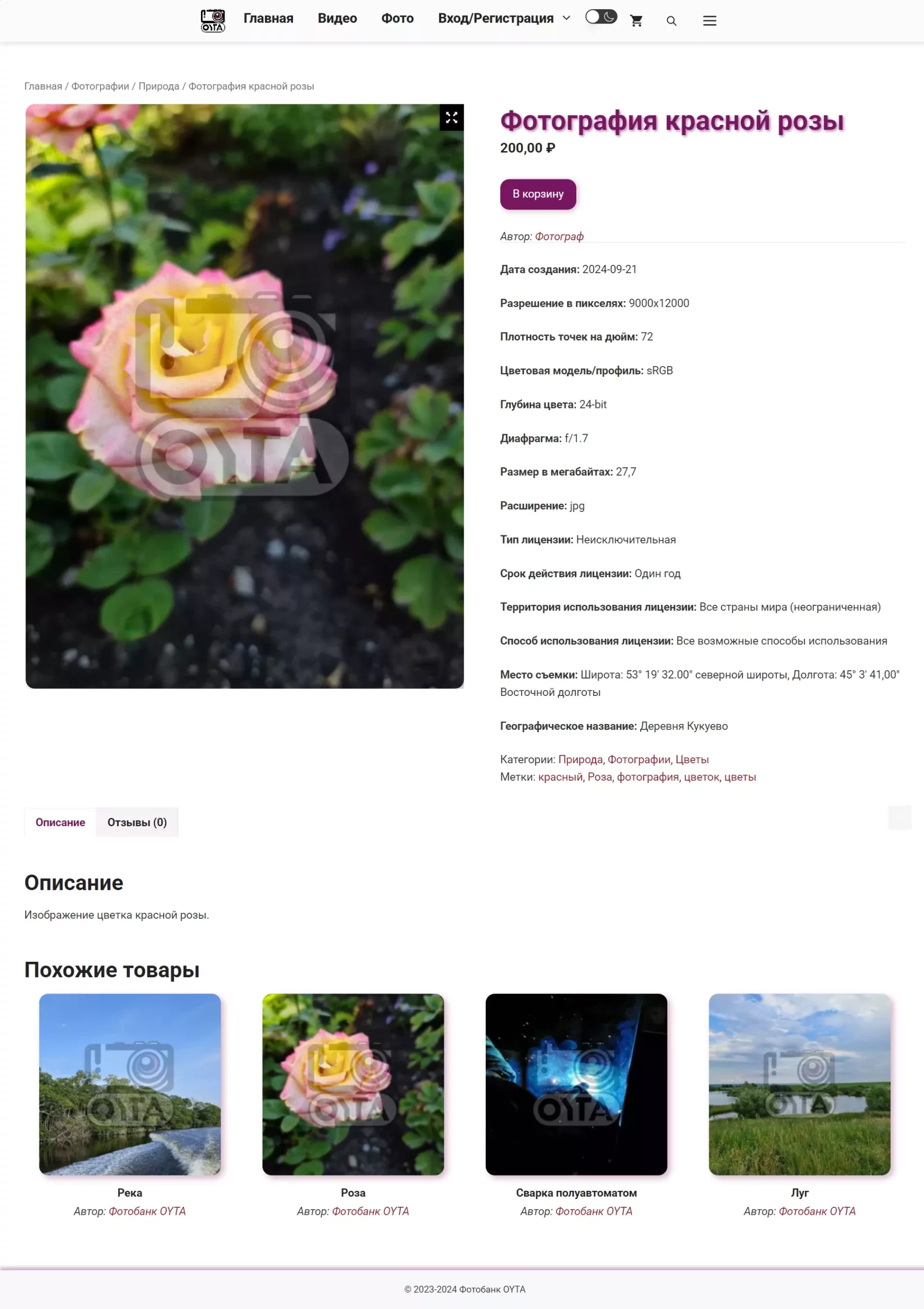Open the hamburger menu
Screen dimensions: 924x1309
[x=709, y=21]
